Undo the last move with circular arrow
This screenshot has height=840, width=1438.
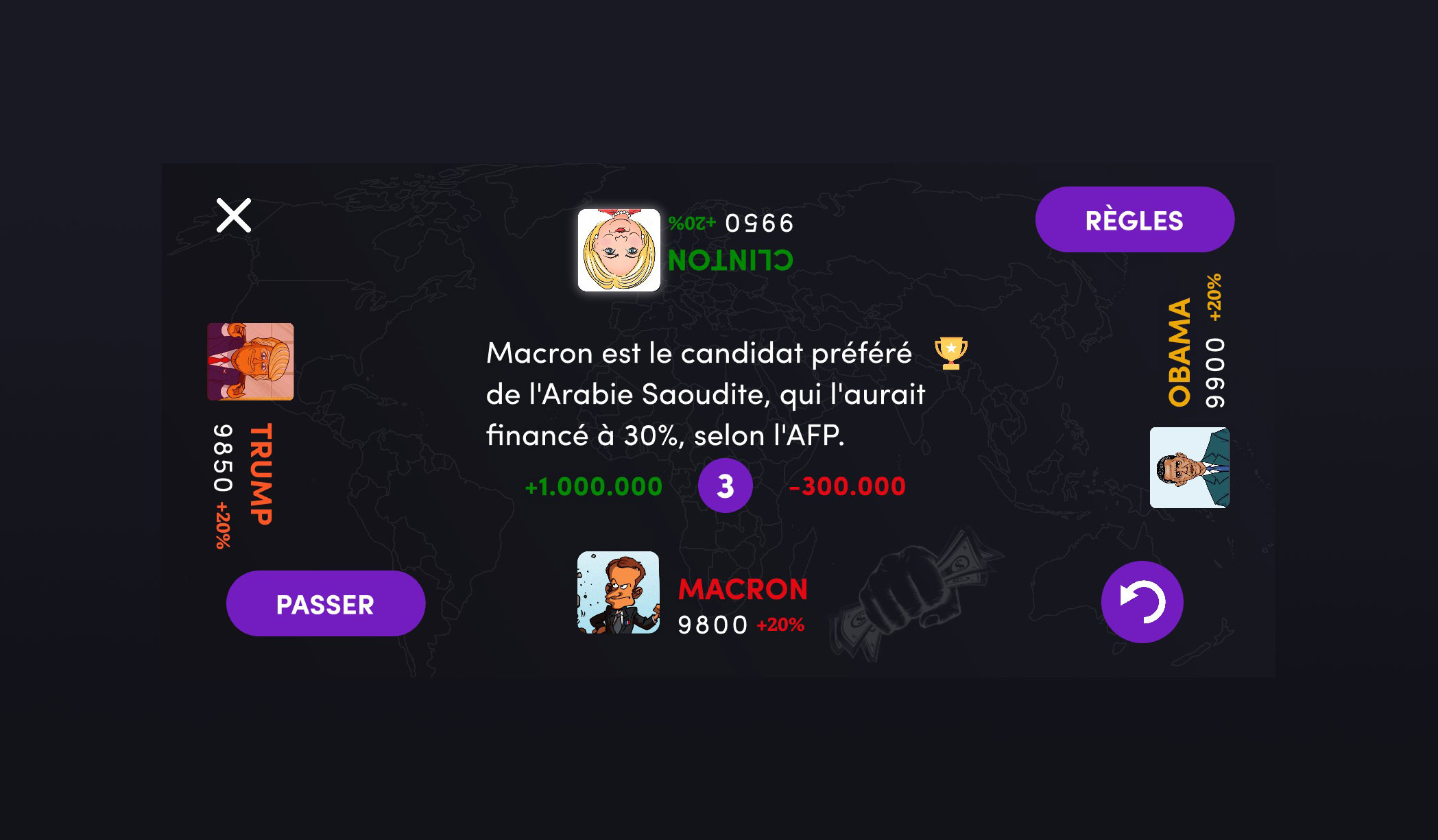click(1142, 602)
